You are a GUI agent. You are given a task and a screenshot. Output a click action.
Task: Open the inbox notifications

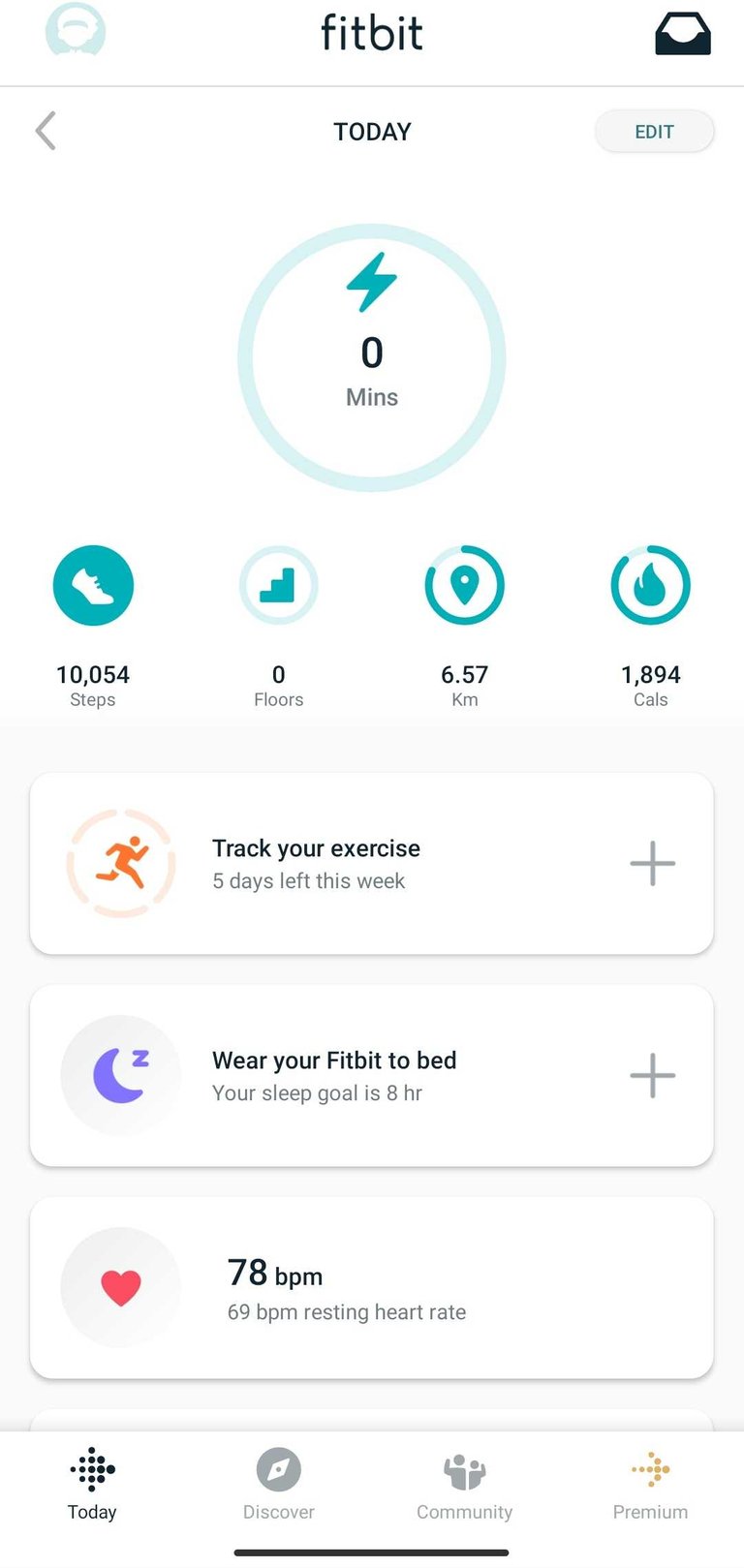[x=683, y=34]
